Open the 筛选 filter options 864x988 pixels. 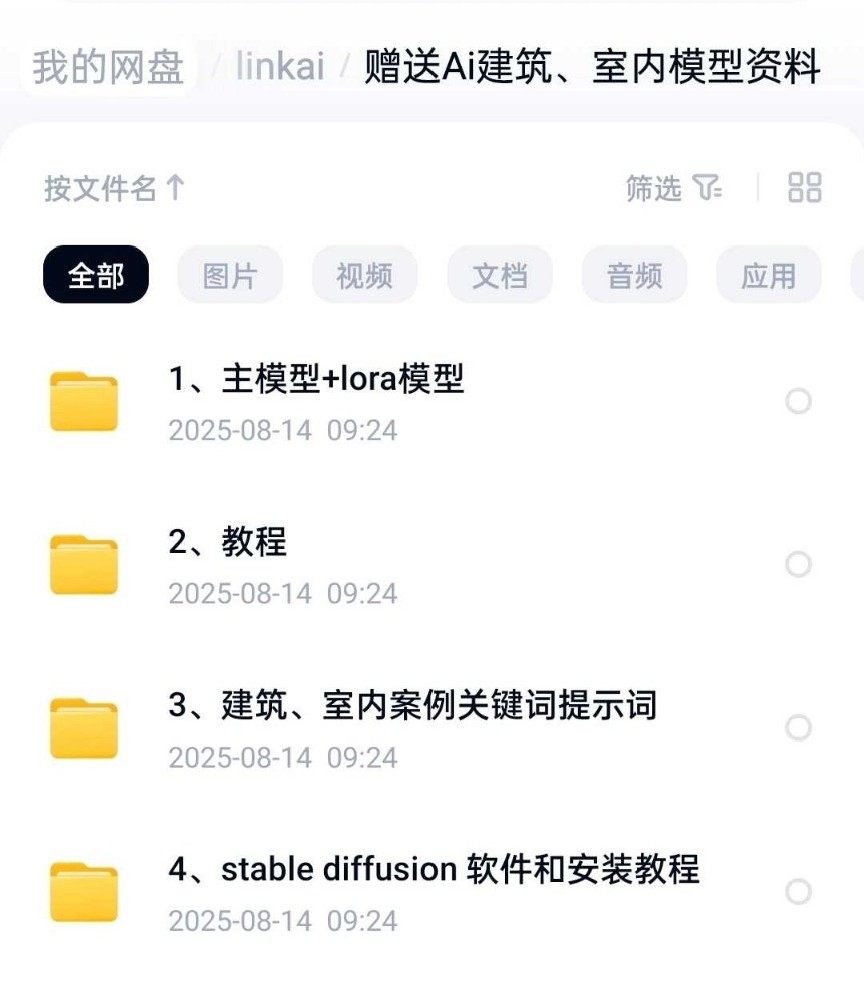pos(674,187)
